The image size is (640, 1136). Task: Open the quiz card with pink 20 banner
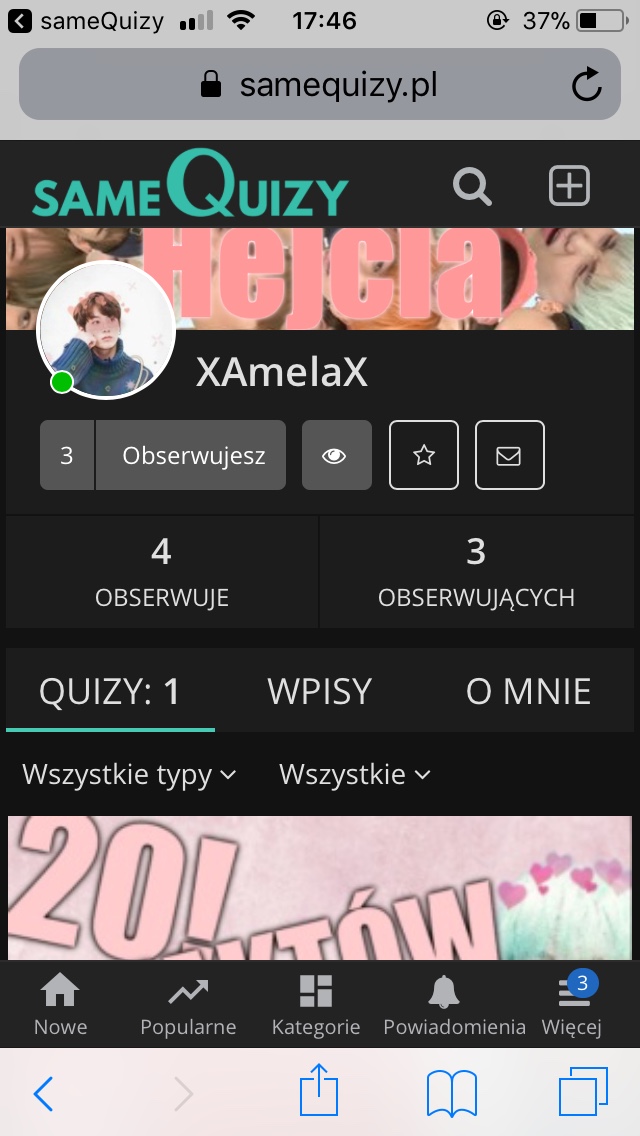pyautogui.click(x=320, y=888)
